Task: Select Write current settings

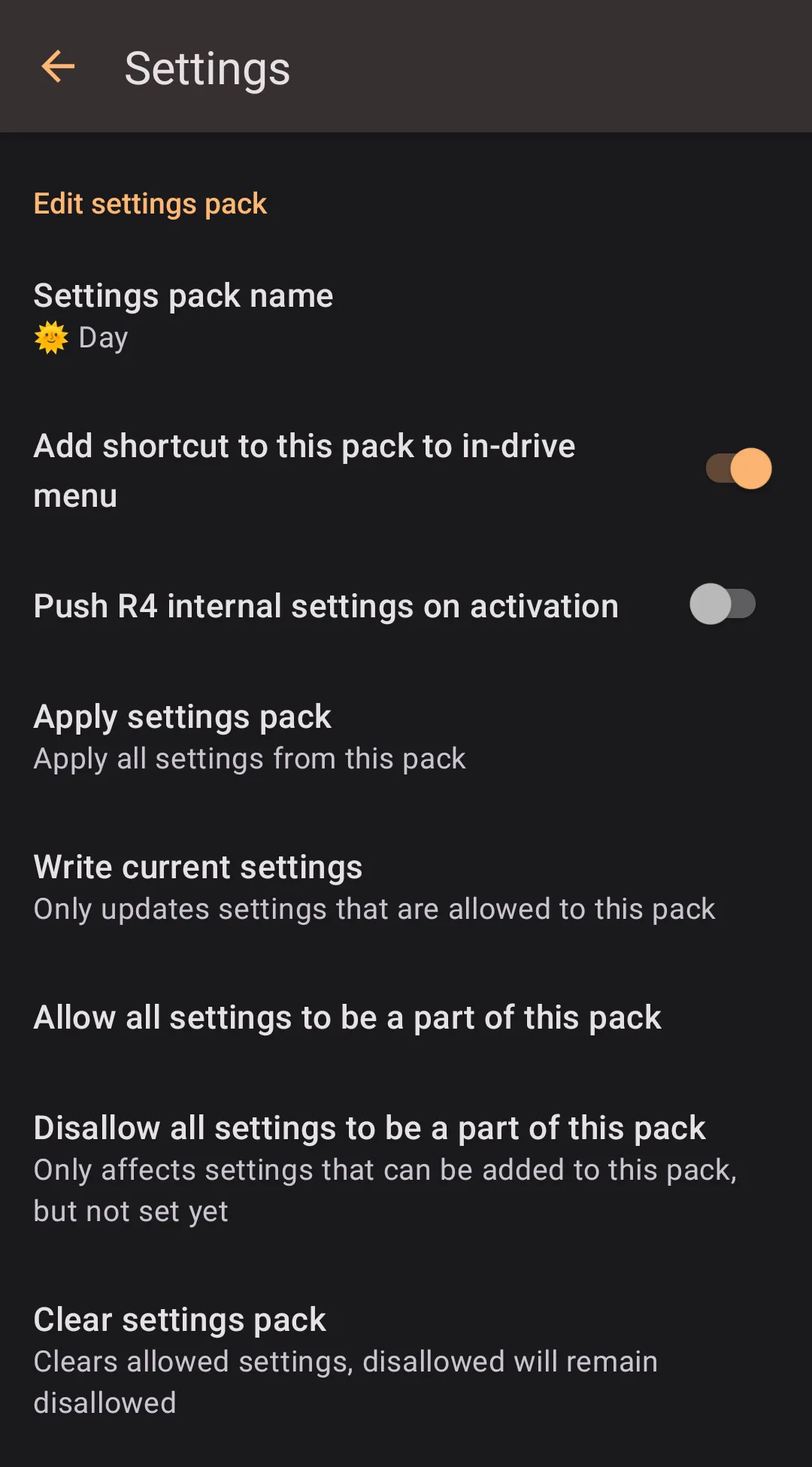Action: pyautogui.click(x=374, y=887)
